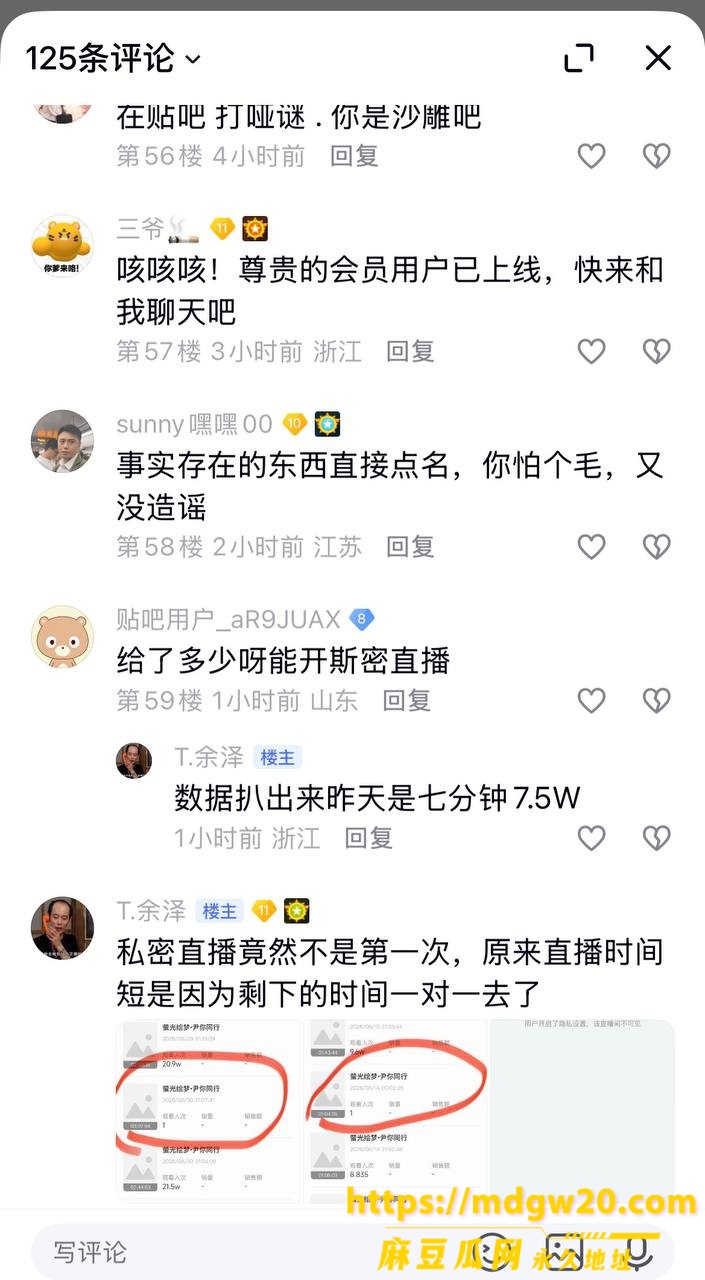The width and height of the screenshot is (705, 1280).
Task: Like the 第56楼 comment
Action: [x=592, y=155]
